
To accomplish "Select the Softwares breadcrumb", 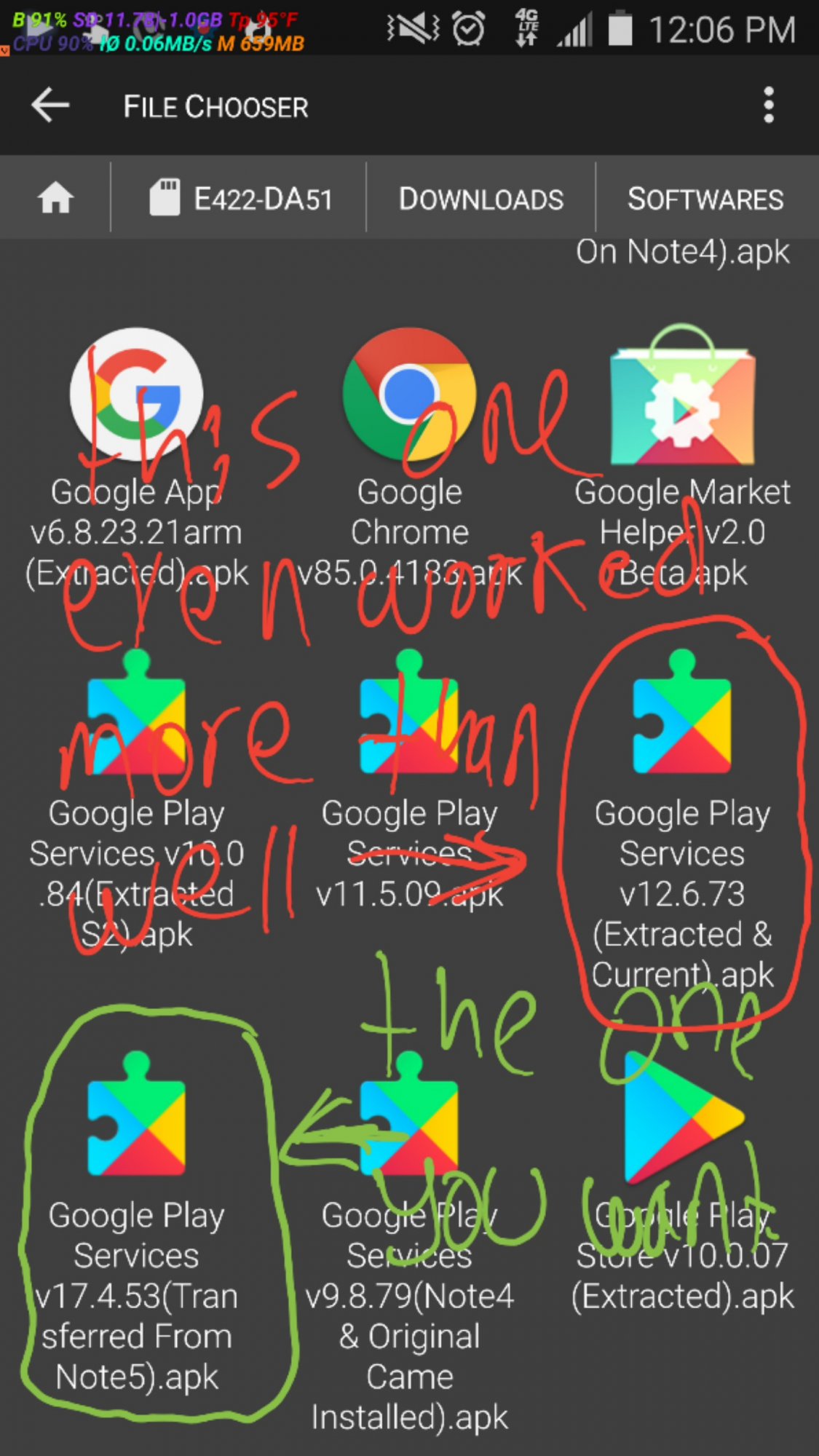I will [705, 198].
